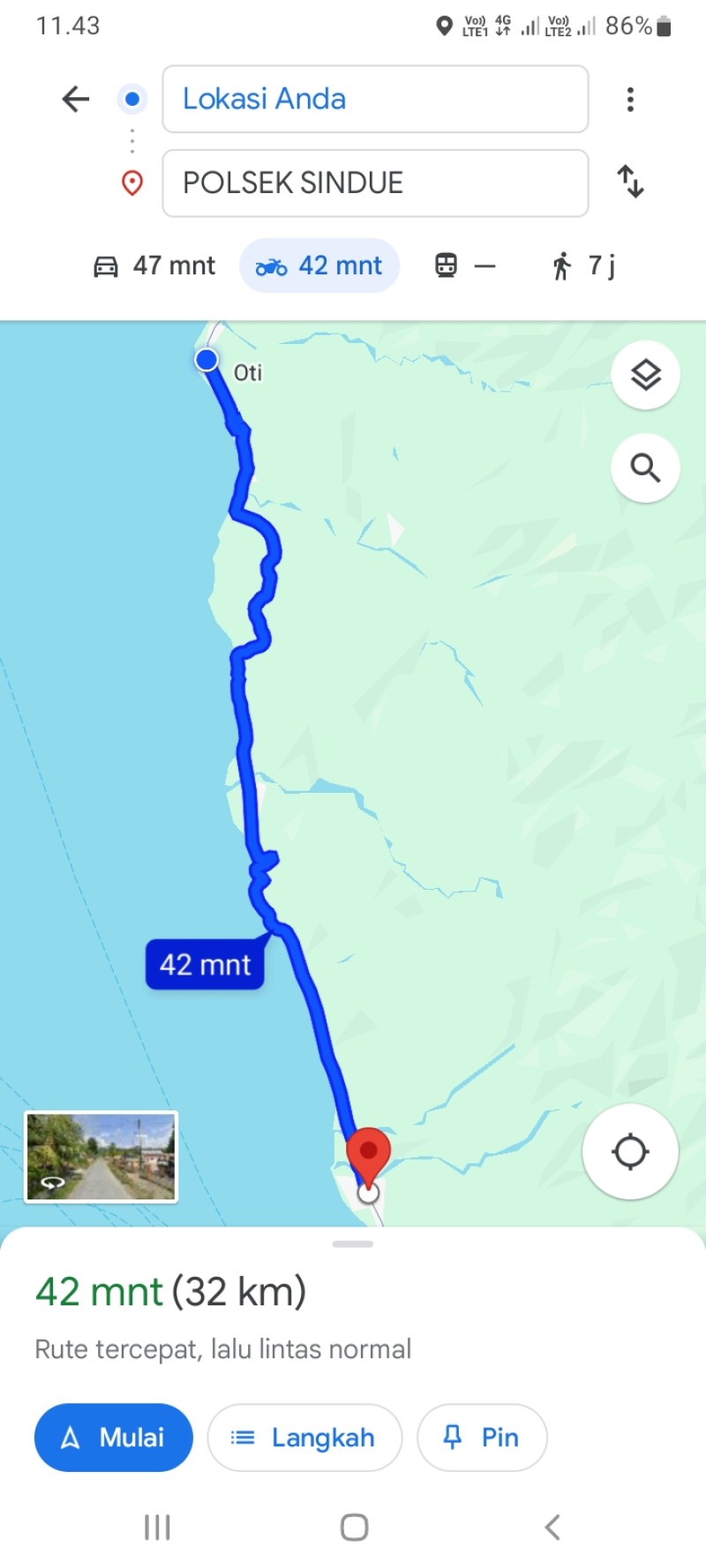Go to the home screen
This screenshot has width=706, height=1568.
coord(354,1527)
